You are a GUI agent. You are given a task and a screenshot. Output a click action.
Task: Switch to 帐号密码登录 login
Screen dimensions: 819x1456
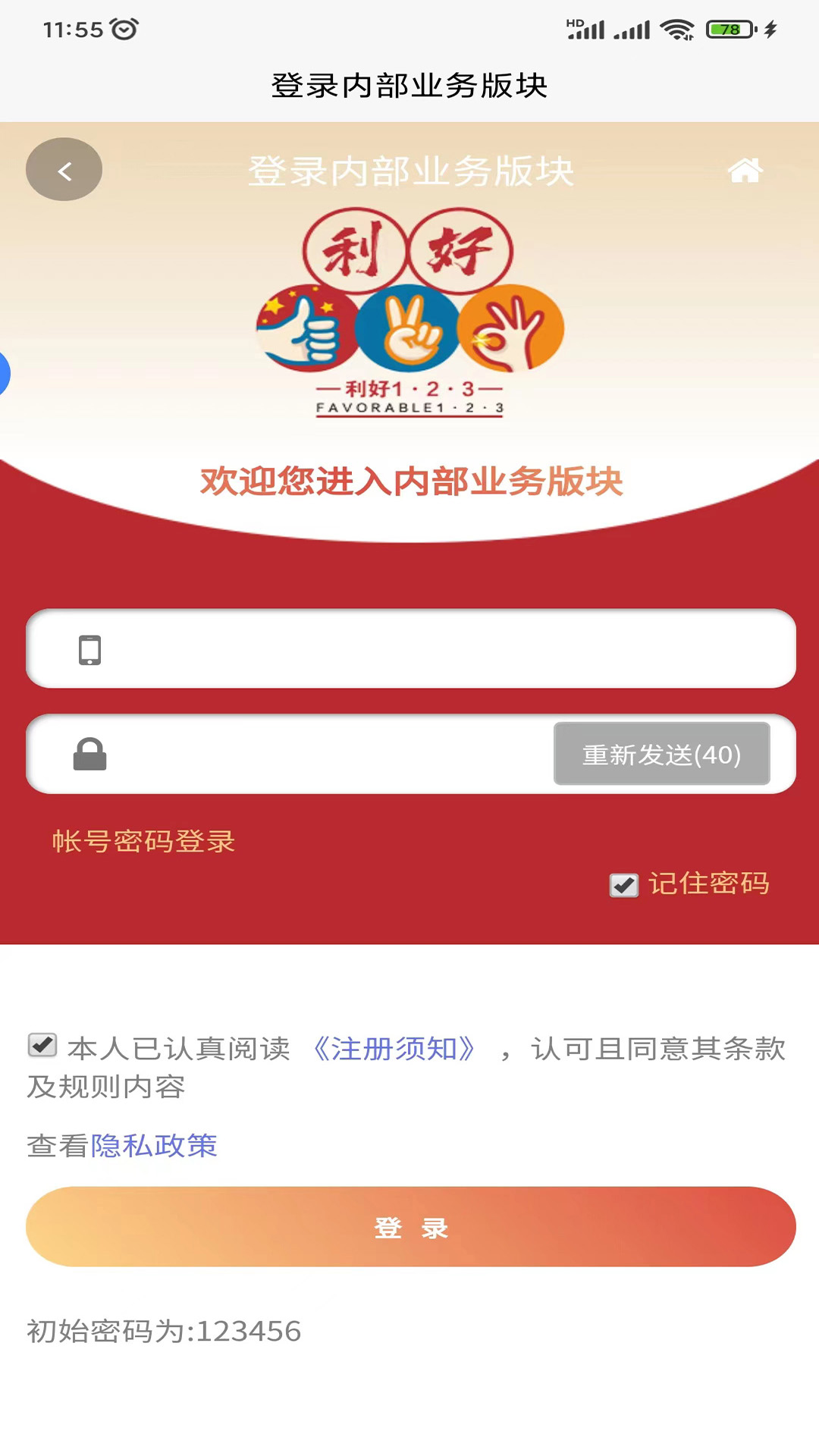tap(143, 841)
